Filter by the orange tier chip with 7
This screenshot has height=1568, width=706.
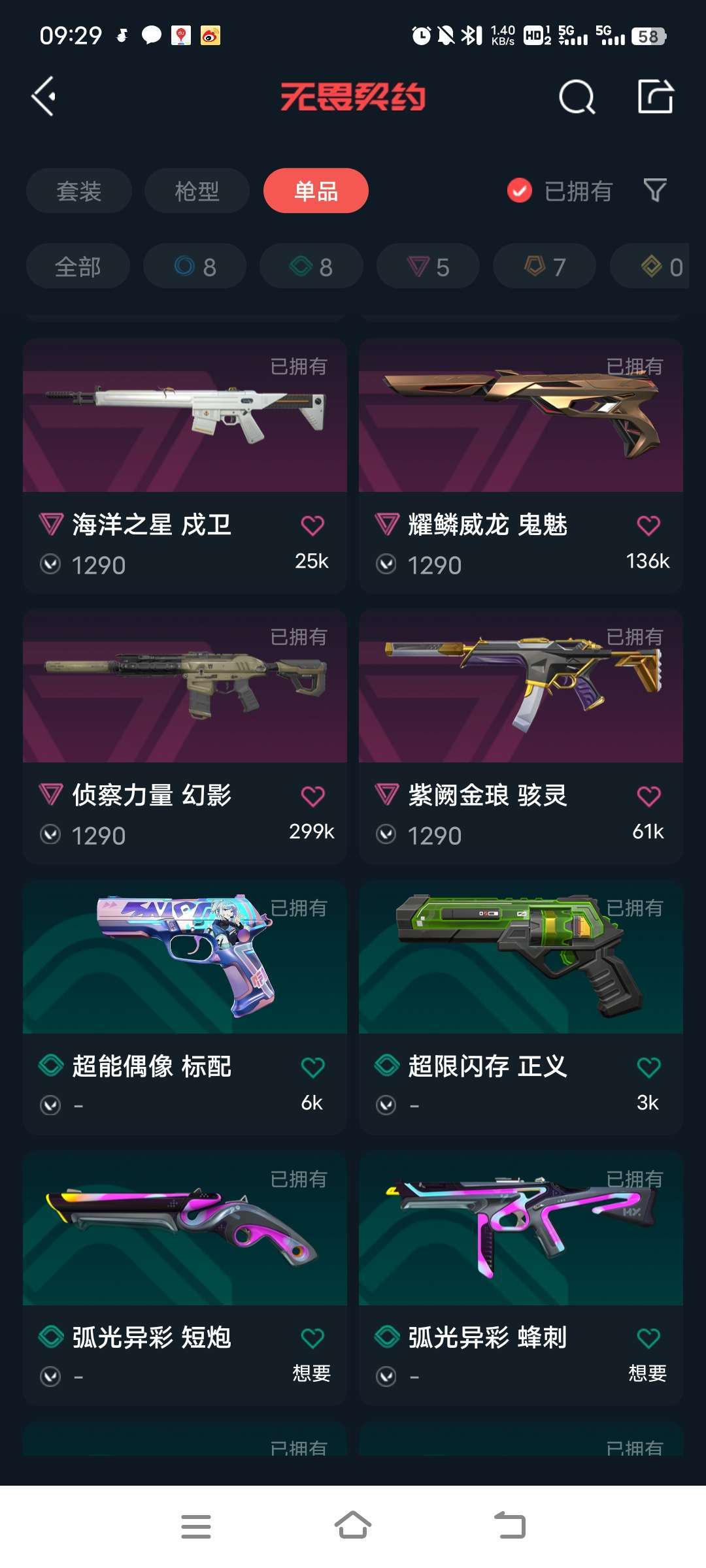click(x=545, y=267)
